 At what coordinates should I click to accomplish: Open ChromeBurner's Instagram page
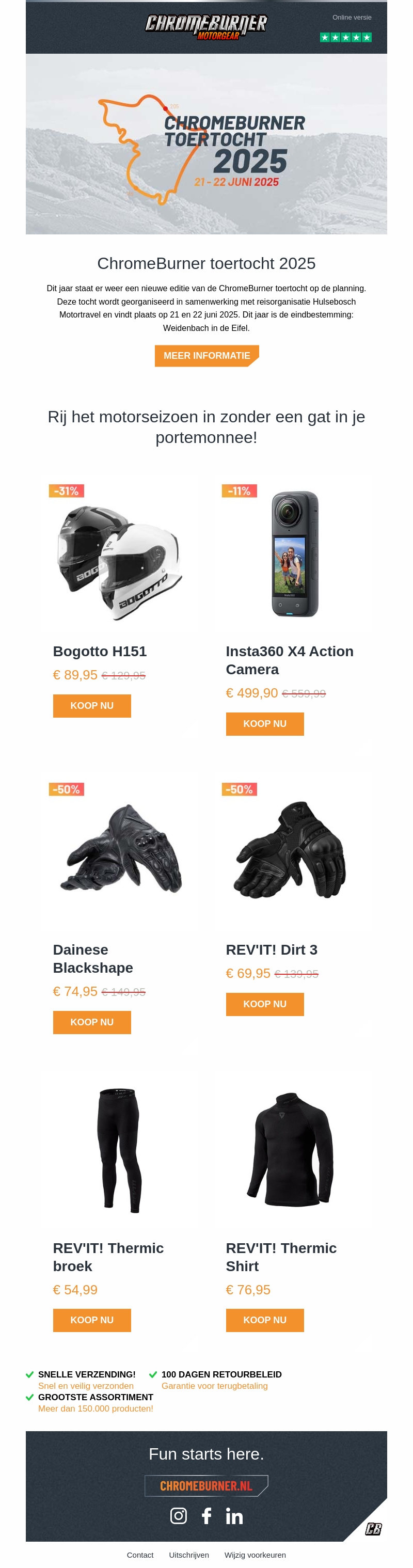pyautogui.click(x=178, y=1515)
